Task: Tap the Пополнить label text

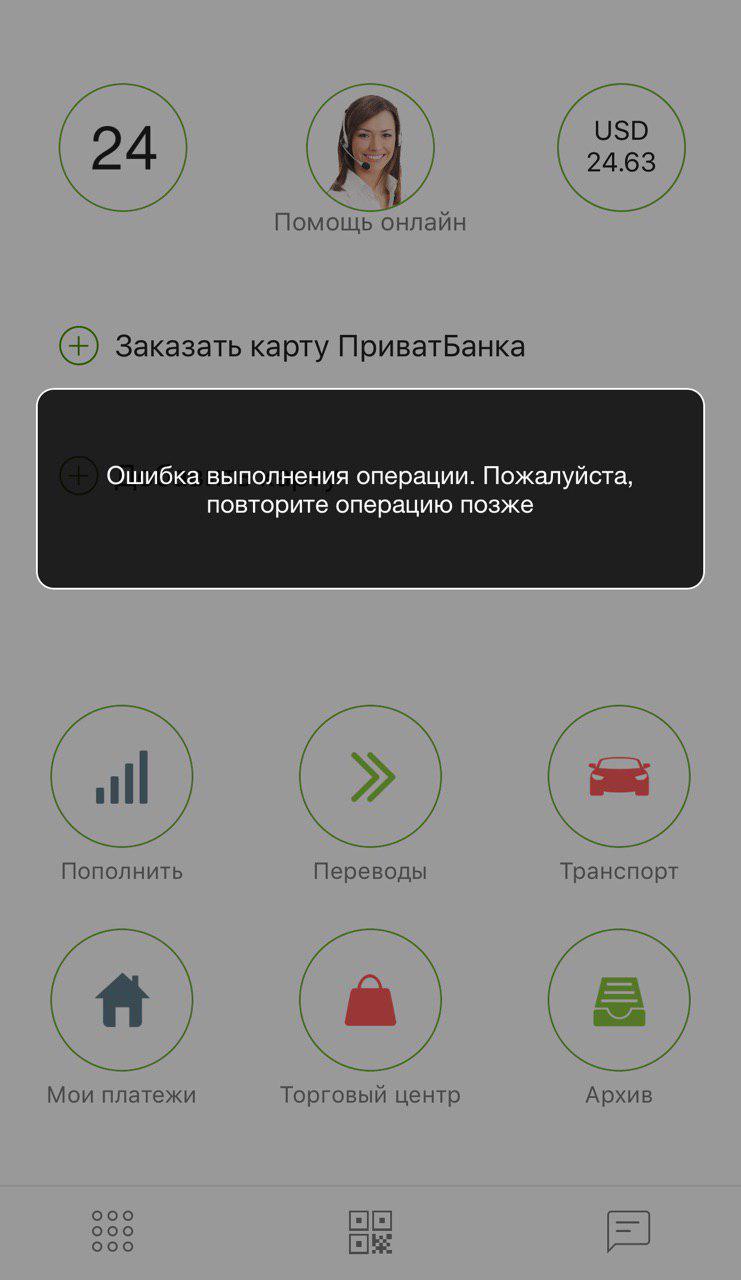Action: (122, 871)
